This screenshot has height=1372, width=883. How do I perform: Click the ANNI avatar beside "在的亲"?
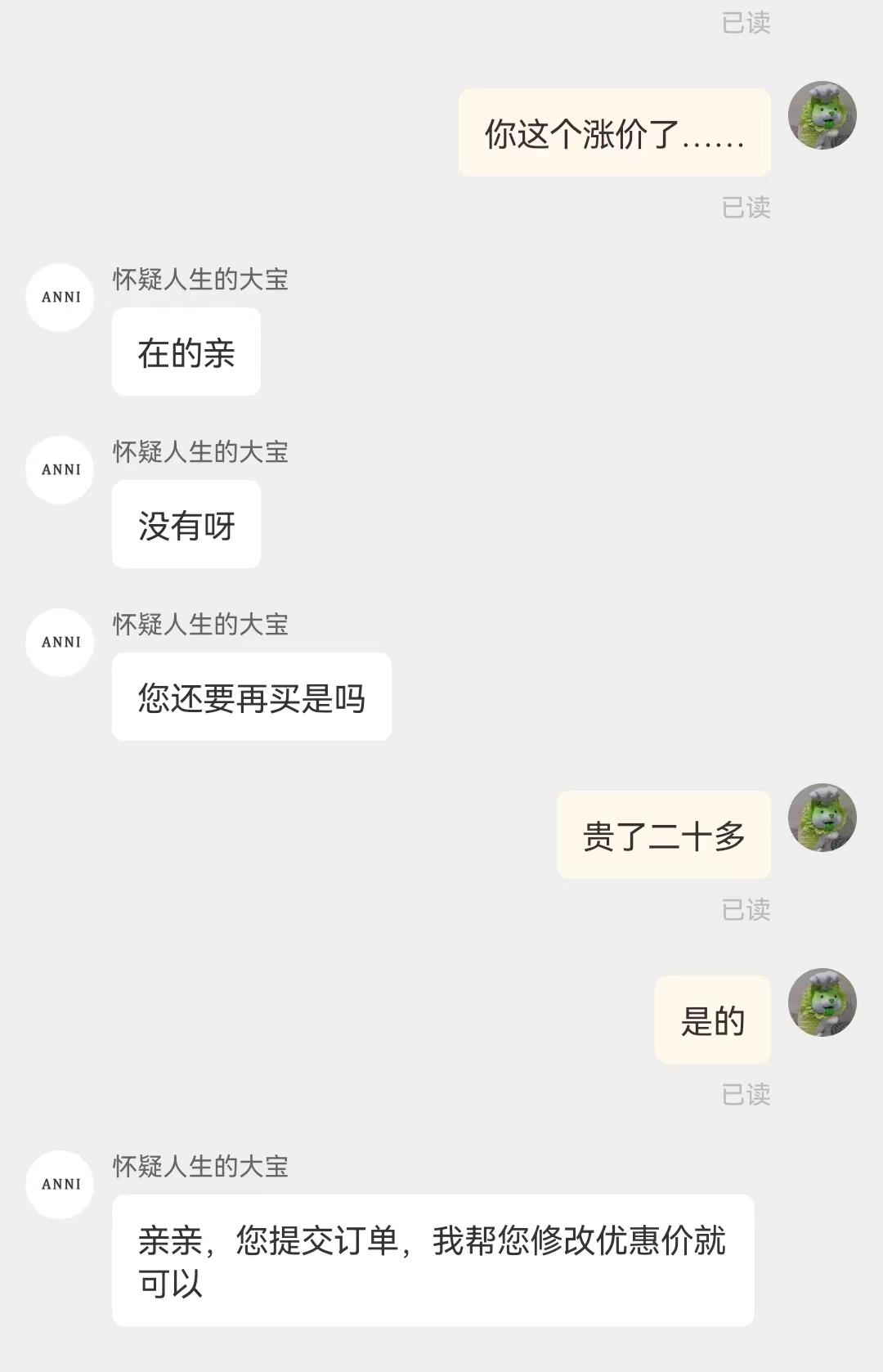[59, 297]
